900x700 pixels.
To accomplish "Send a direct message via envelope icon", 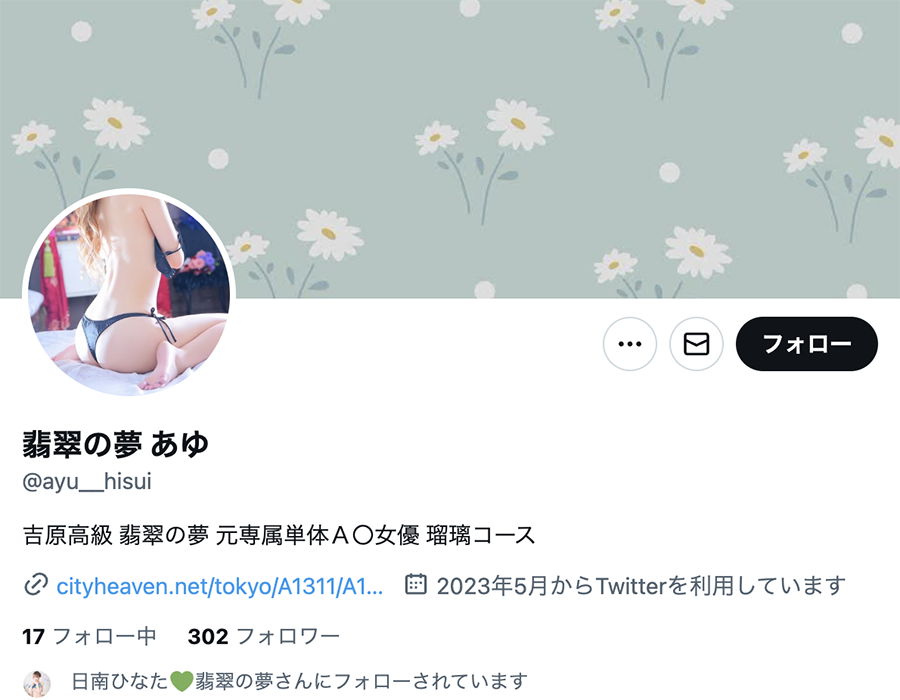I will [696, 344].
